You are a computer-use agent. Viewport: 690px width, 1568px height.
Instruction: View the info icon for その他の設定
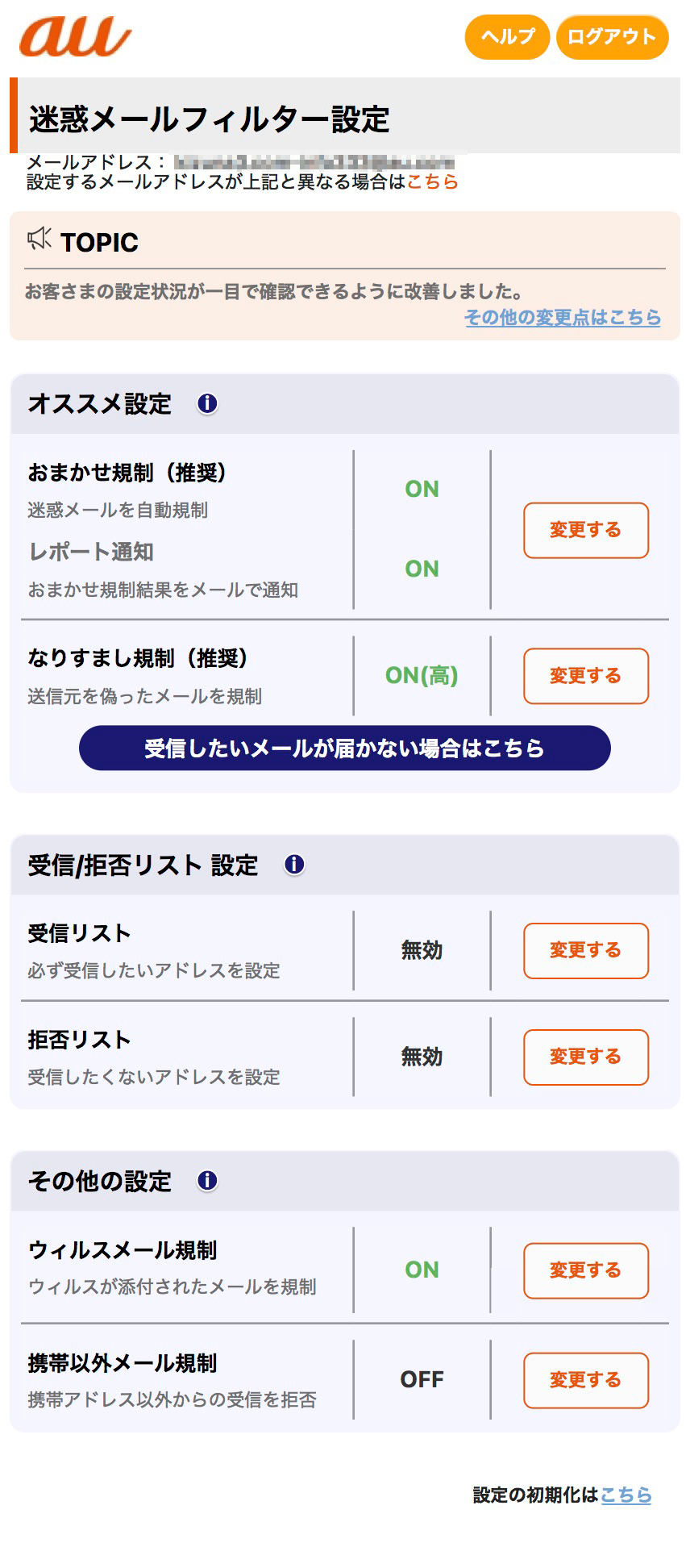point(208,1182)
